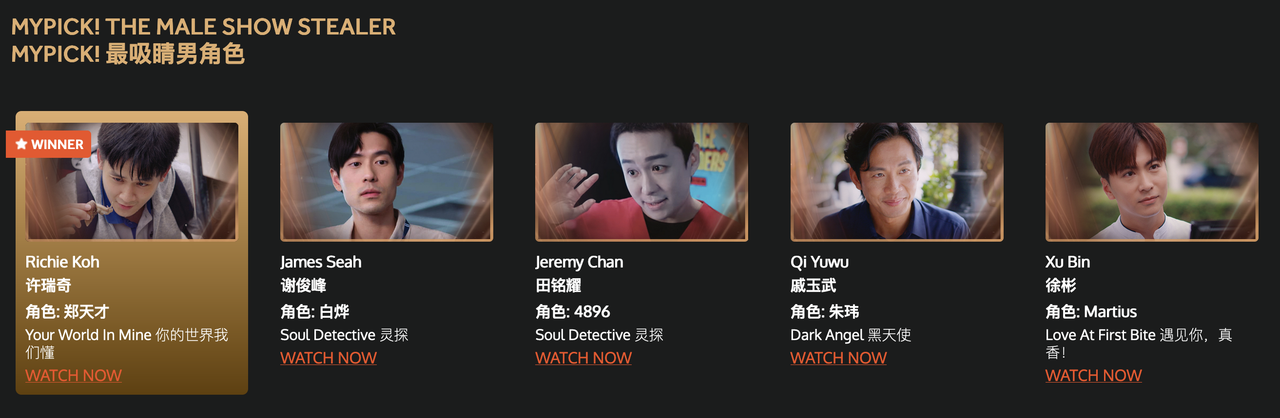The height and width of the screenshot is (418, 1280).
Task: Open Watch Now link for Your World In Mine
Action: pyautogui.click(x=73, y=376)
